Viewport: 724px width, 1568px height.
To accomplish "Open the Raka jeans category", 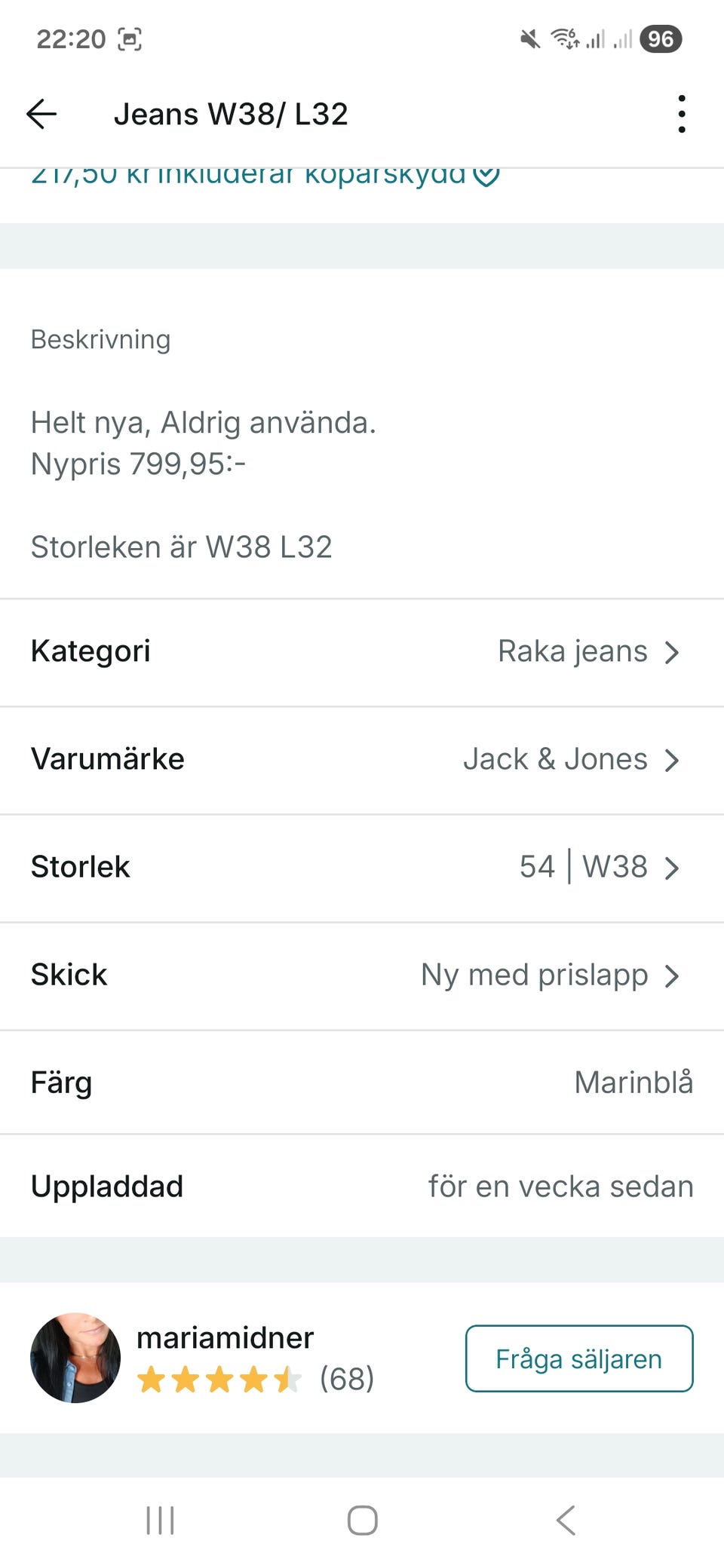I will point(588,651).
